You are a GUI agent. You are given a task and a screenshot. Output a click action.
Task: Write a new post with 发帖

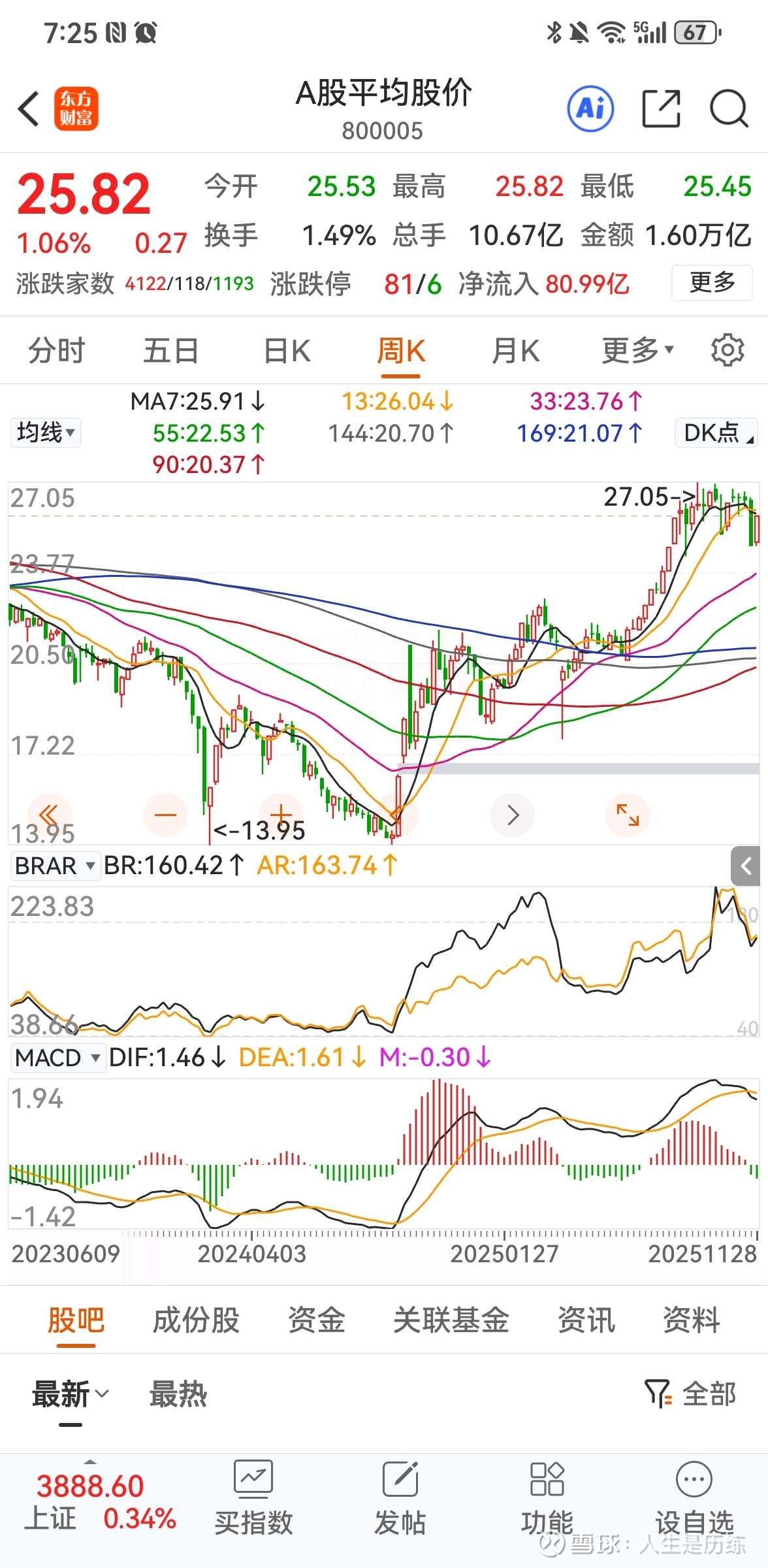[400, 1497]
